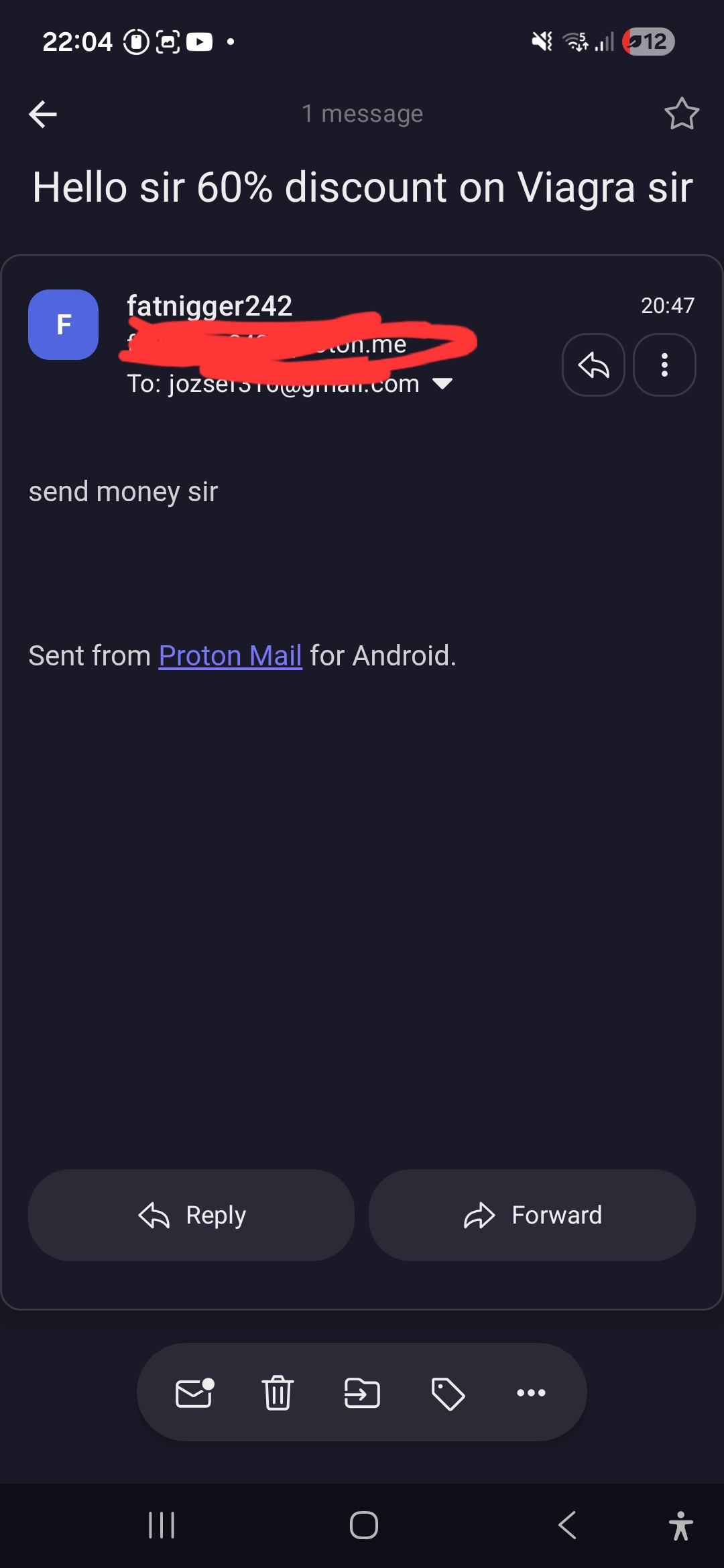Tap the Reply button
The width and height of the screenshot is (724, 1568).
coord(191,1215)
